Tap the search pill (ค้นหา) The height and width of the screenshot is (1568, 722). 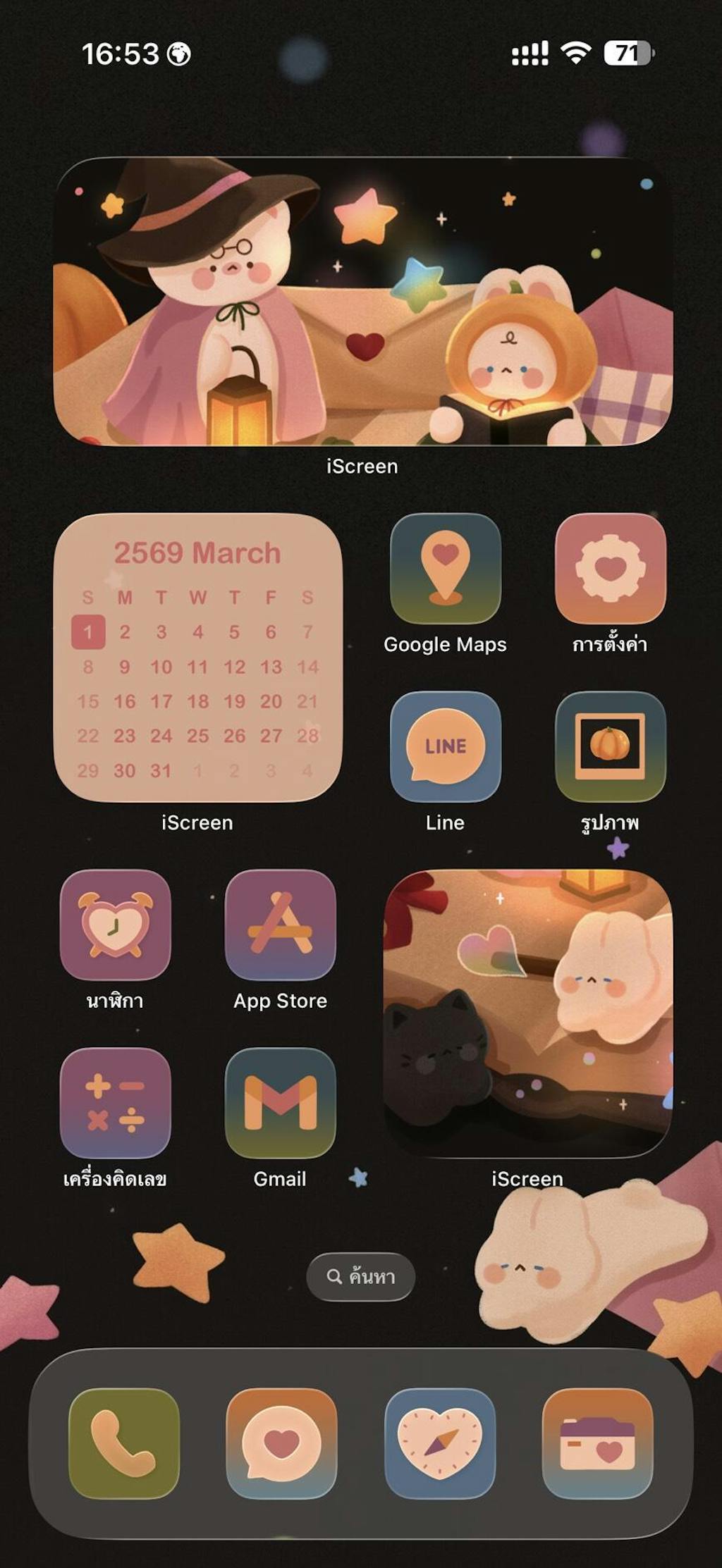(360, 1276)
